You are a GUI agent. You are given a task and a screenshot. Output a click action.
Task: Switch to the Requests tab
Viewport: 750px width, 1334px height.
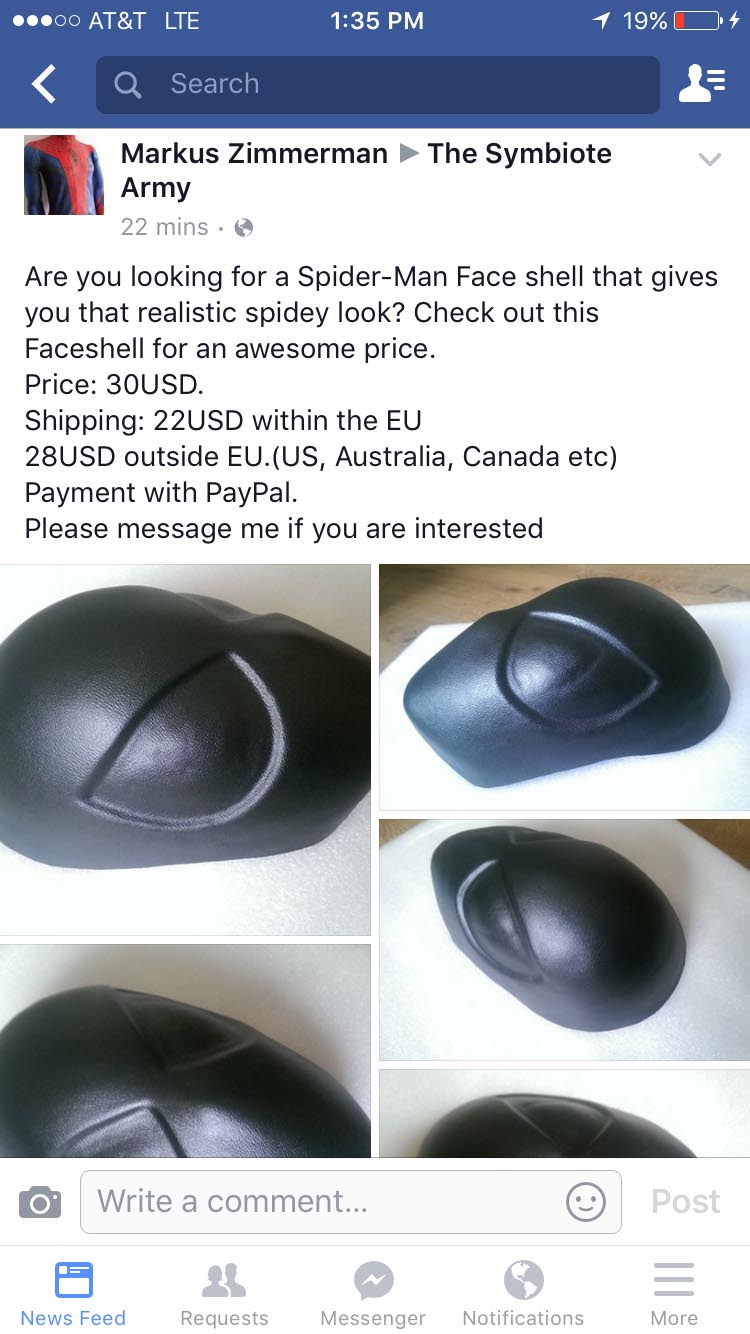coord(224,1293)
